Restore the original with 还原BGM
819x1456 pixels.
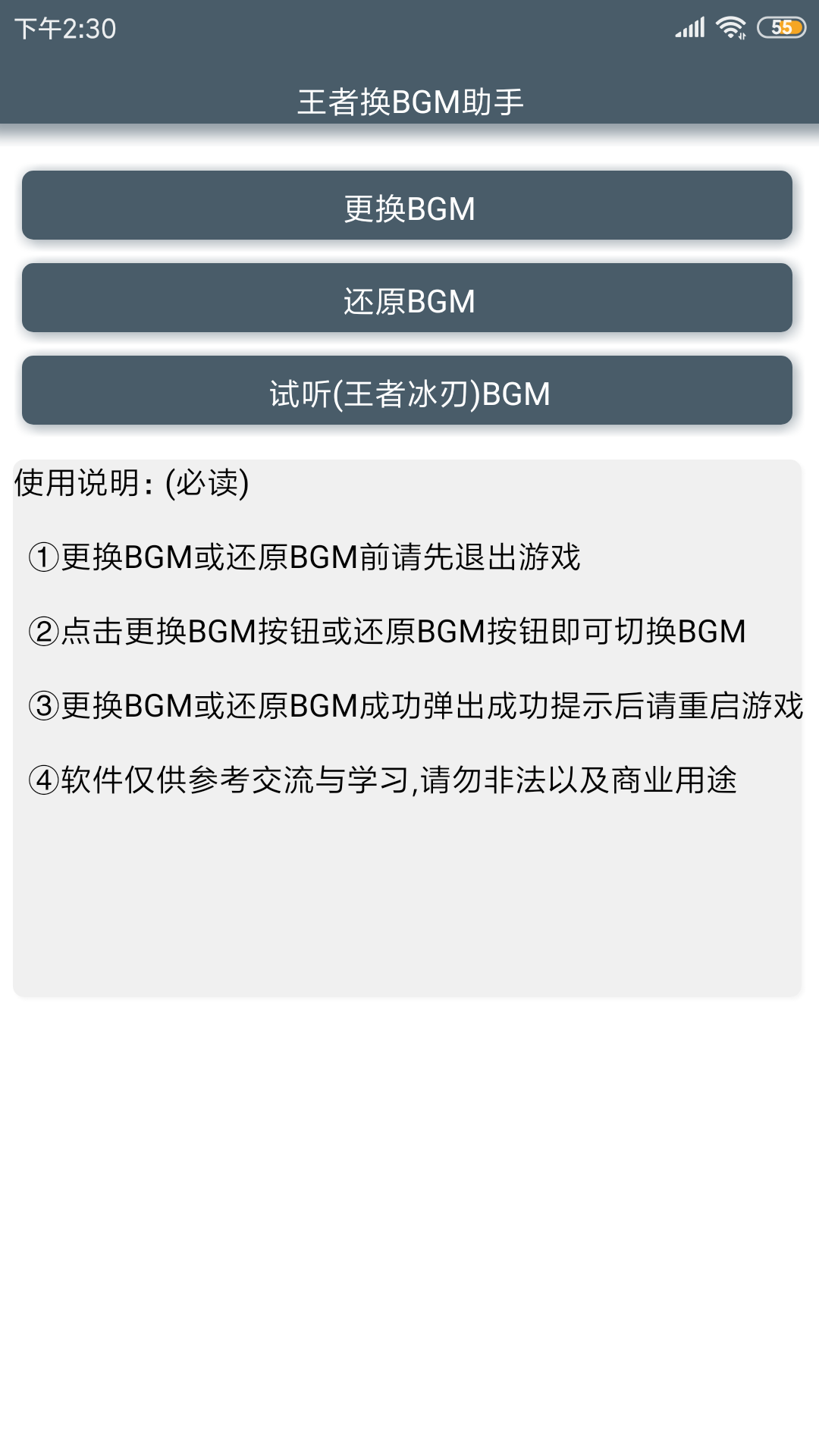(x=407, y=298)
